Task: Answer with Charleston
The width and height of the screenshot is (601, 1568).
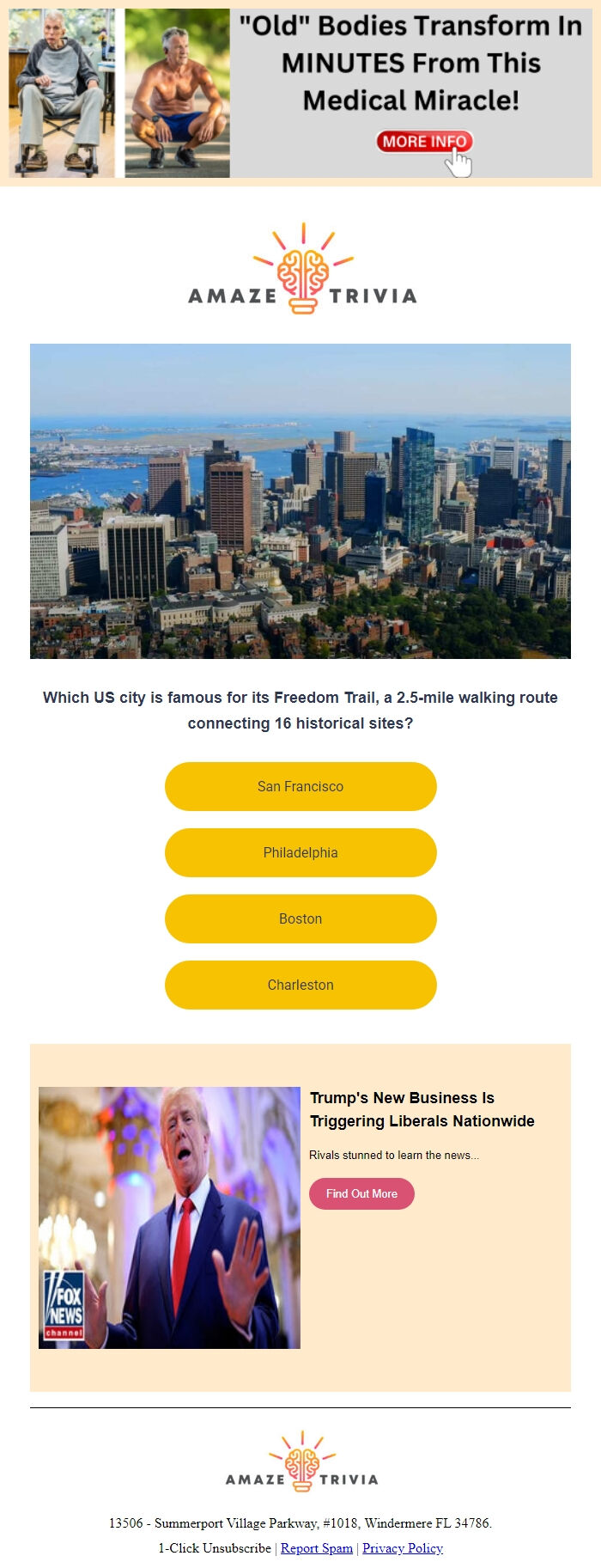Action: (x=300, y=985)
